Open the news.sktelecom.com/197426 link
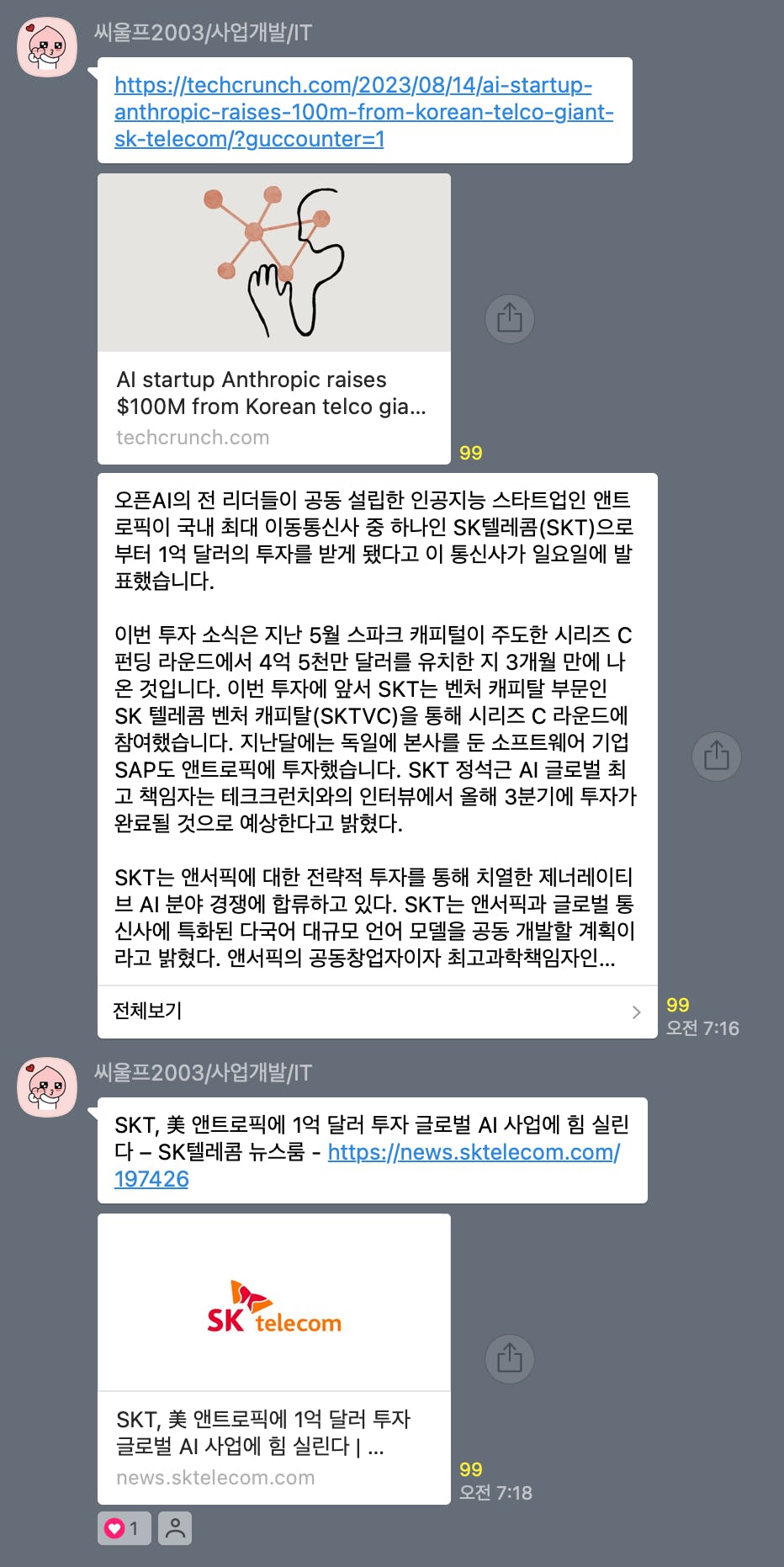The width and height of the screenshot is (784, 1567). point(473,1152)
